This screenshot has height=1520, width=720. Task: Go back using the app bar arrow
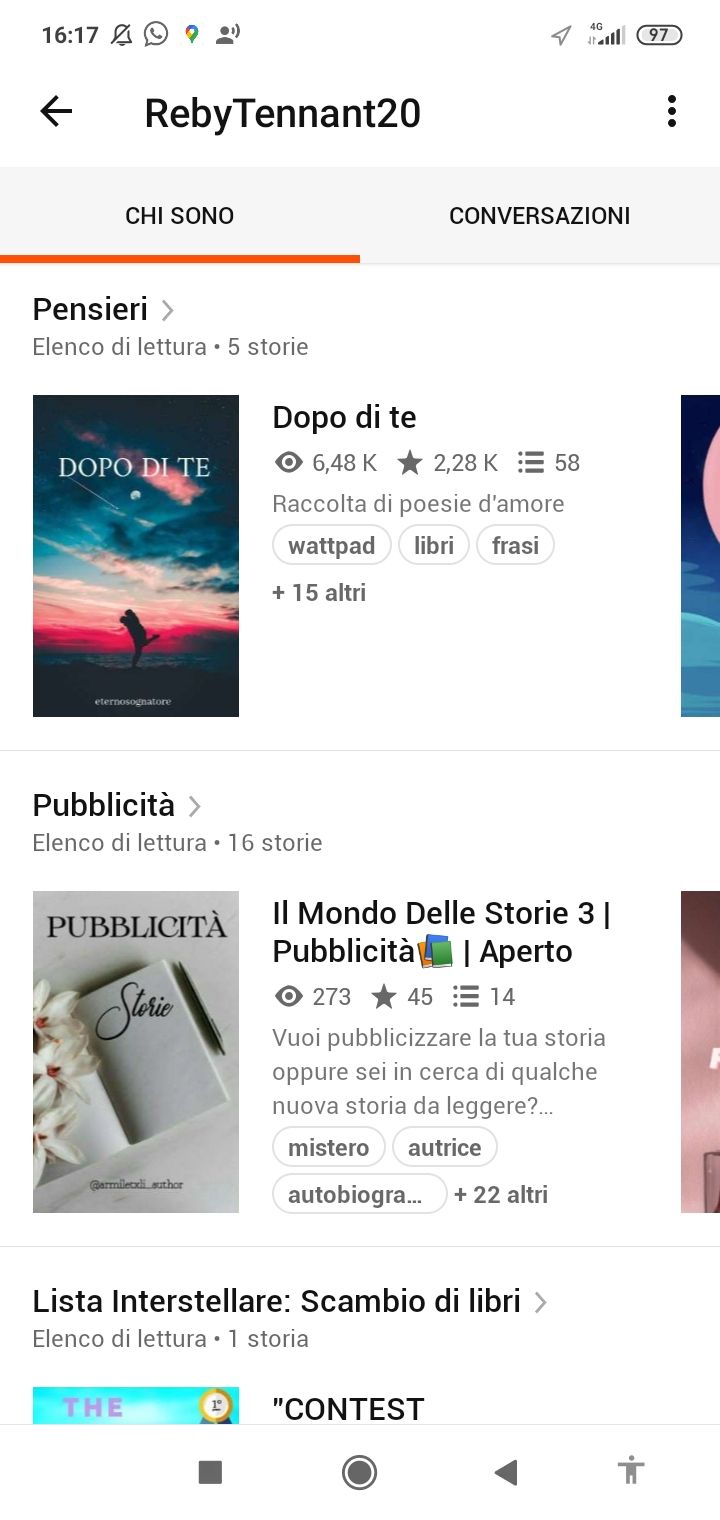[x=56, y=112]
